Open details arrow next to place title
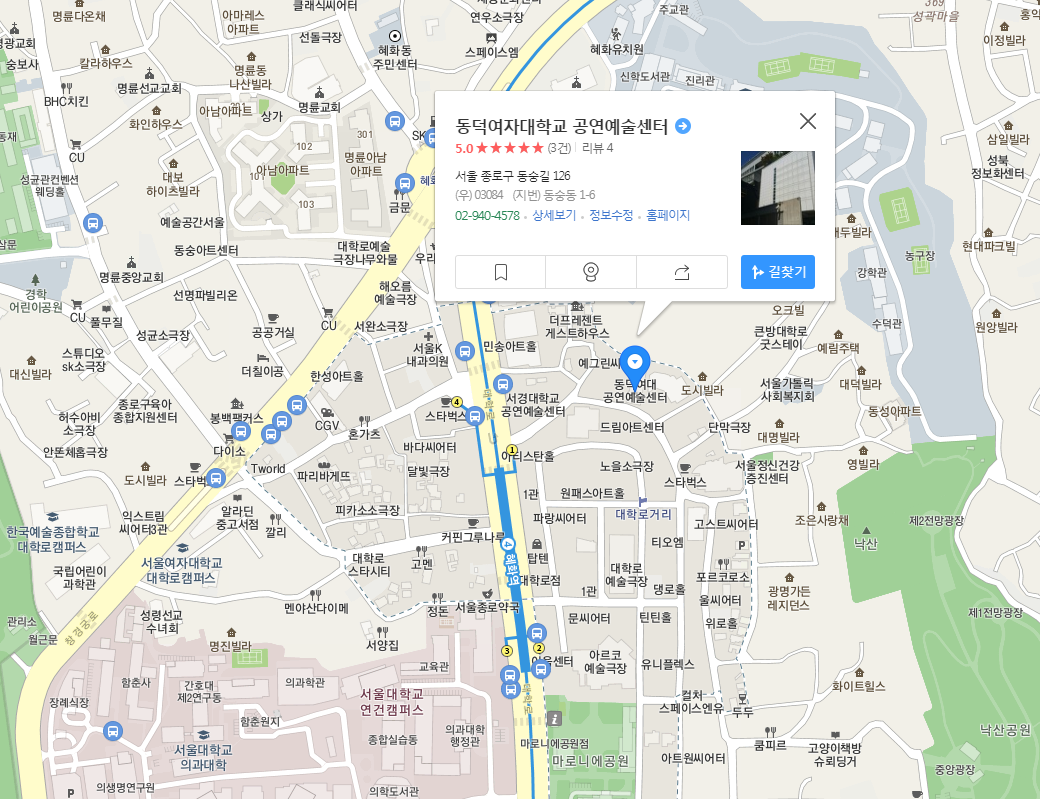1040x799 pixels. [683, 126]
